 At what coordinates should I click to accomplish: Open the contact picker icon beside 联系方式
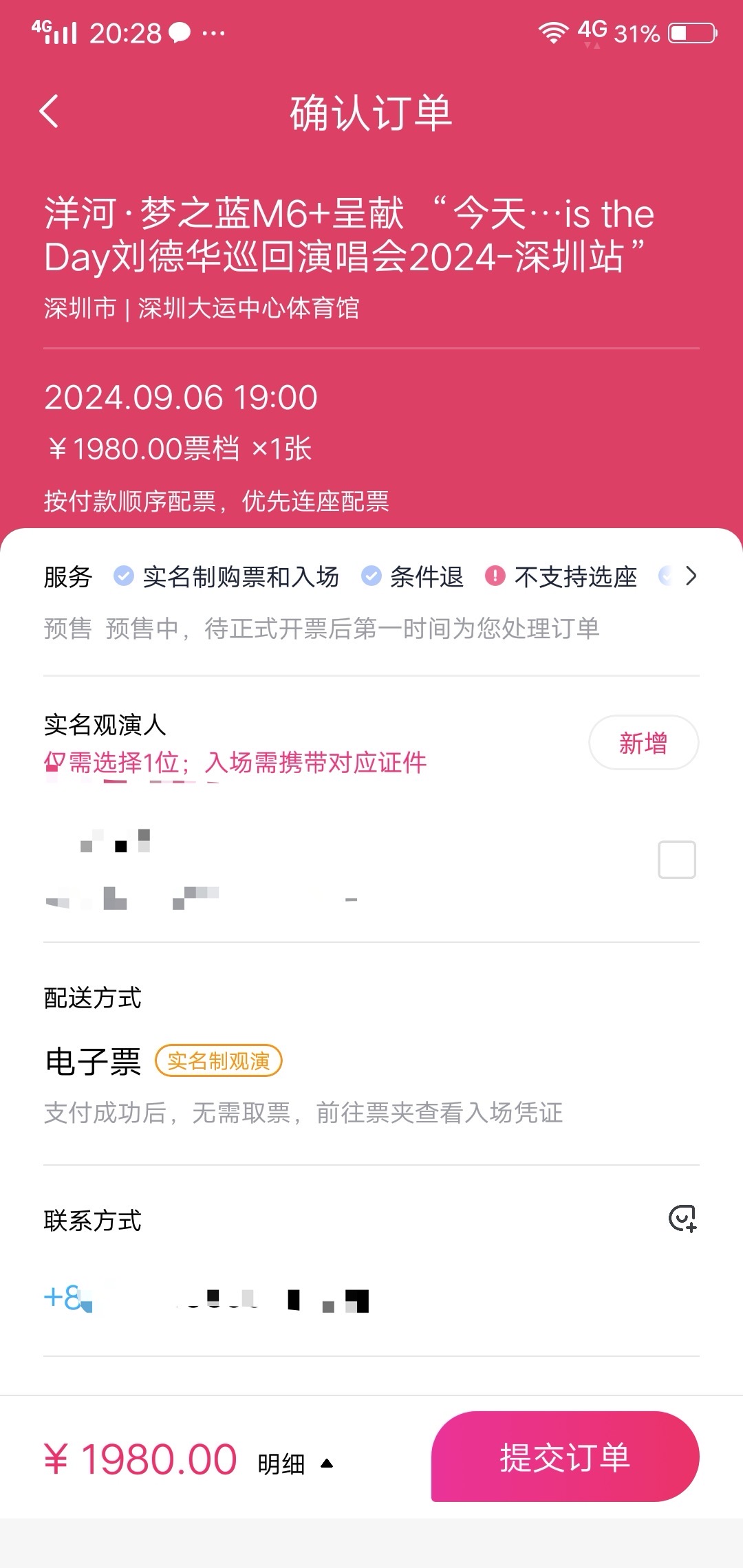[x=682, y=1219]
